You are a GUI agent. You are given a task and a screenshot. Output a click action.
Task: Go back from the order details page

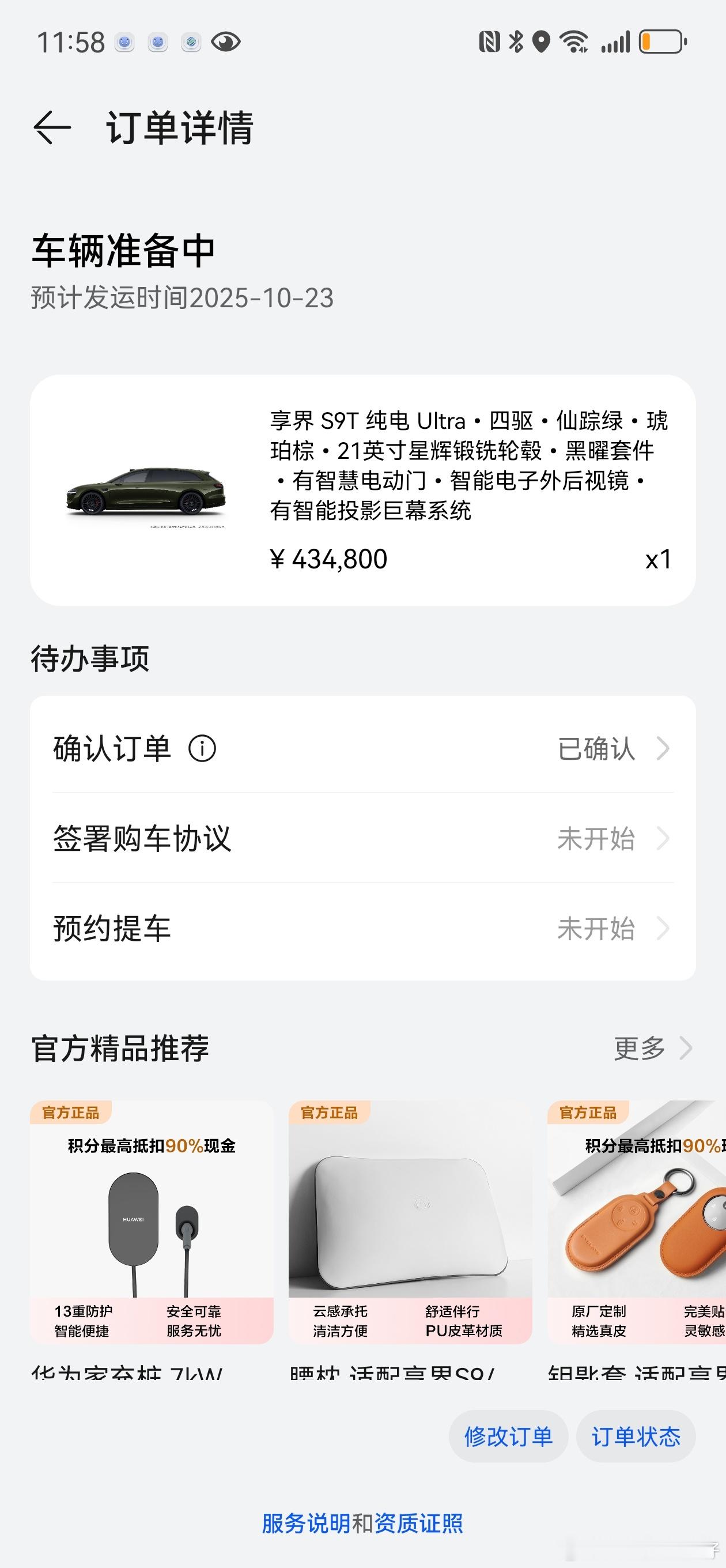click(52, 128)
